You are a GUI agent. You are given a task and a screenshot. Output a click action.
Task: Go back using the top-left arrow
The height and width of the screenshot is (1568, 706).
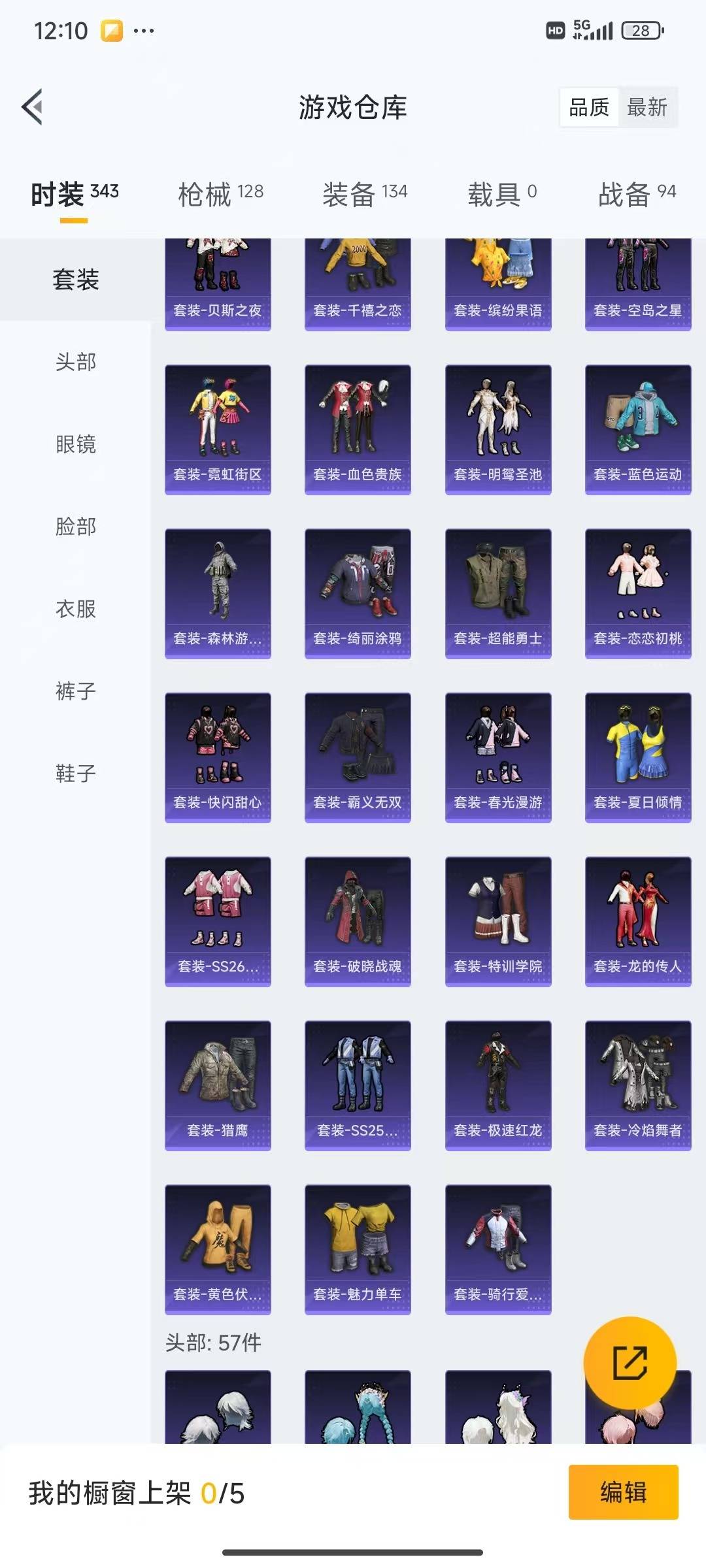33,106
